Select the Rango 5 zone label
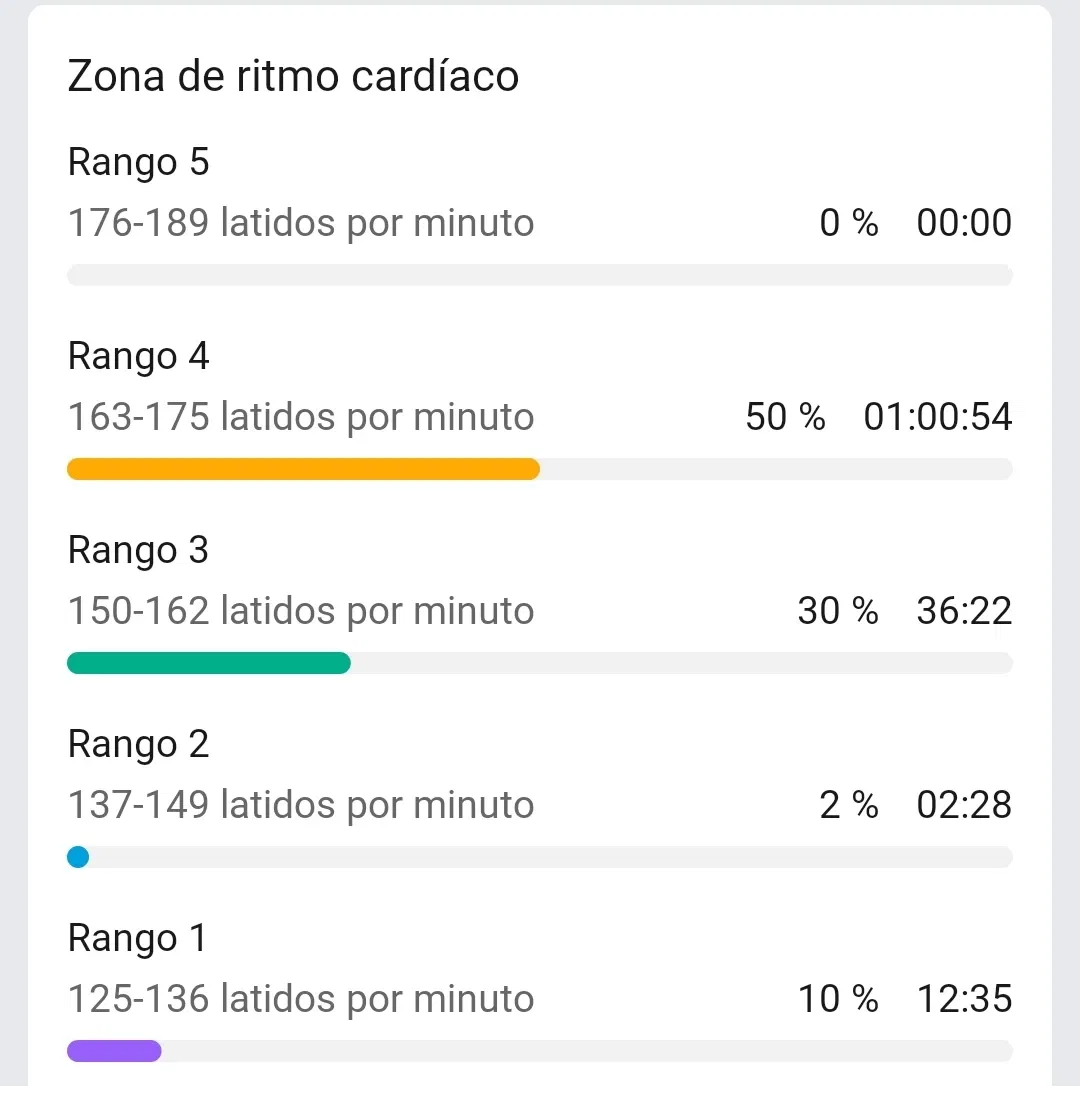The height and width of the screenshot is (1118, 1080). [138, 161]
